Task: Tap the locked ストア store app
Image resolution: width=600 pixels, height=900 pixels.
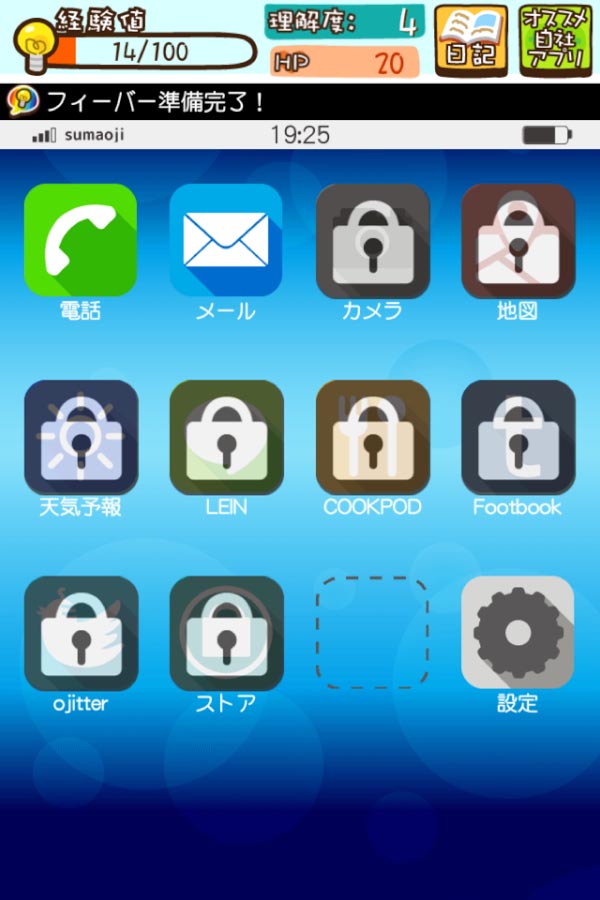Action: [226, 633]
